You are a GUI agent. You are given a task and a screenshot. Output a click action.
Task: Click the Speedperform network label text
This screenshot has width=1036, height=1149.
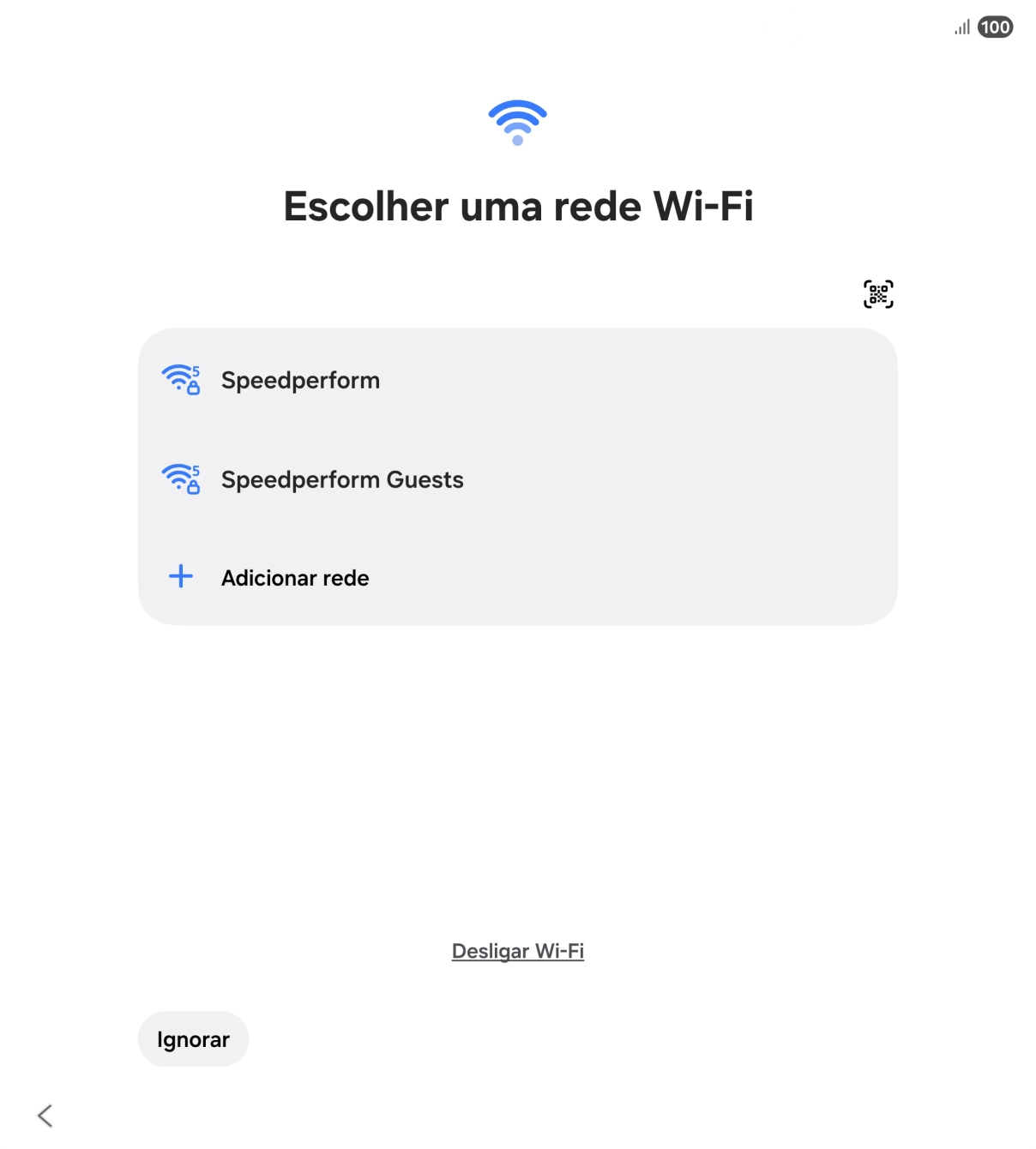(x=300, y=380)
